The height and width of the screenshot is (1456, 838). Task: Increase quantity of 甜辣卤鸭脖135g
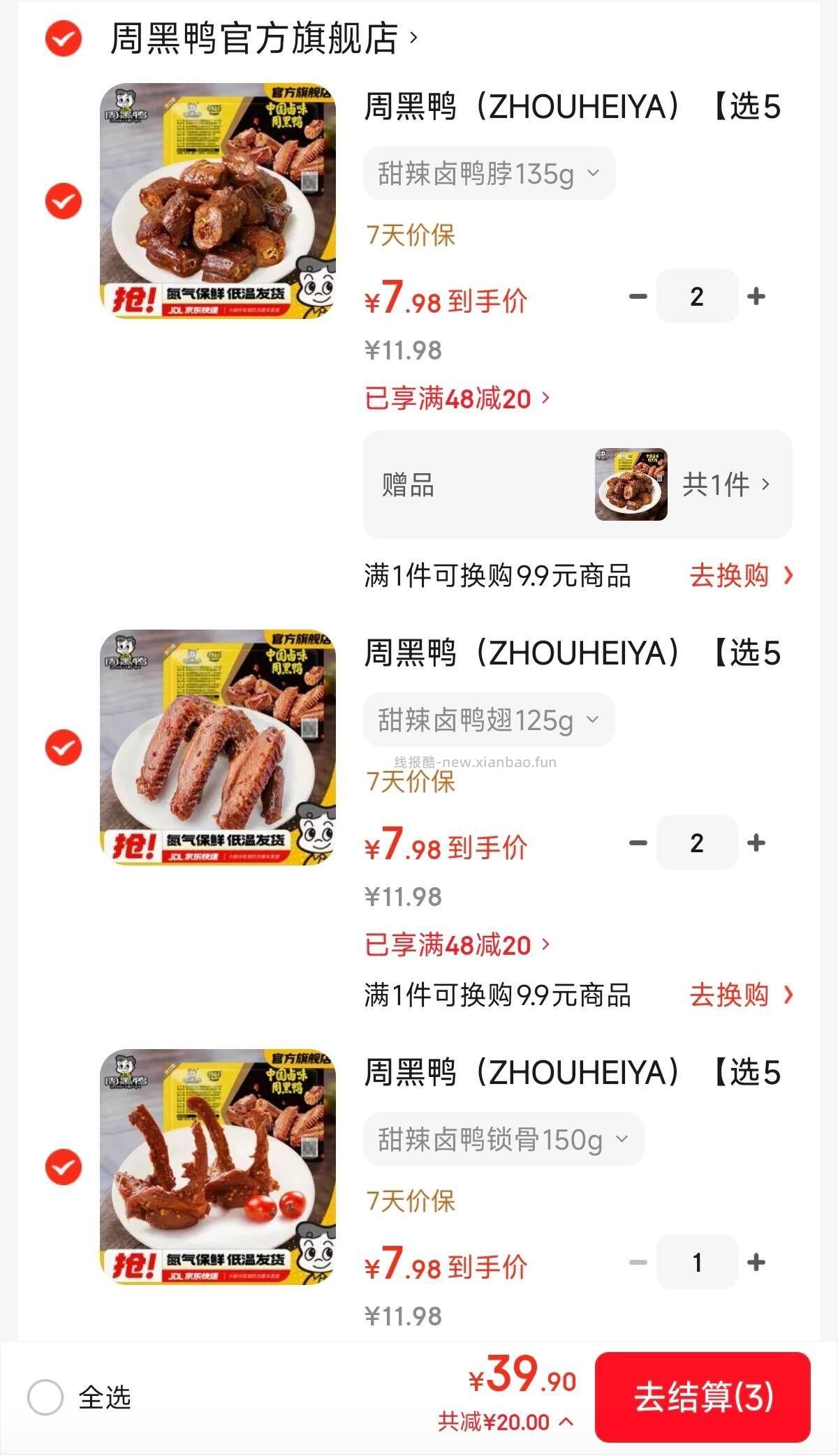[756, 297]
